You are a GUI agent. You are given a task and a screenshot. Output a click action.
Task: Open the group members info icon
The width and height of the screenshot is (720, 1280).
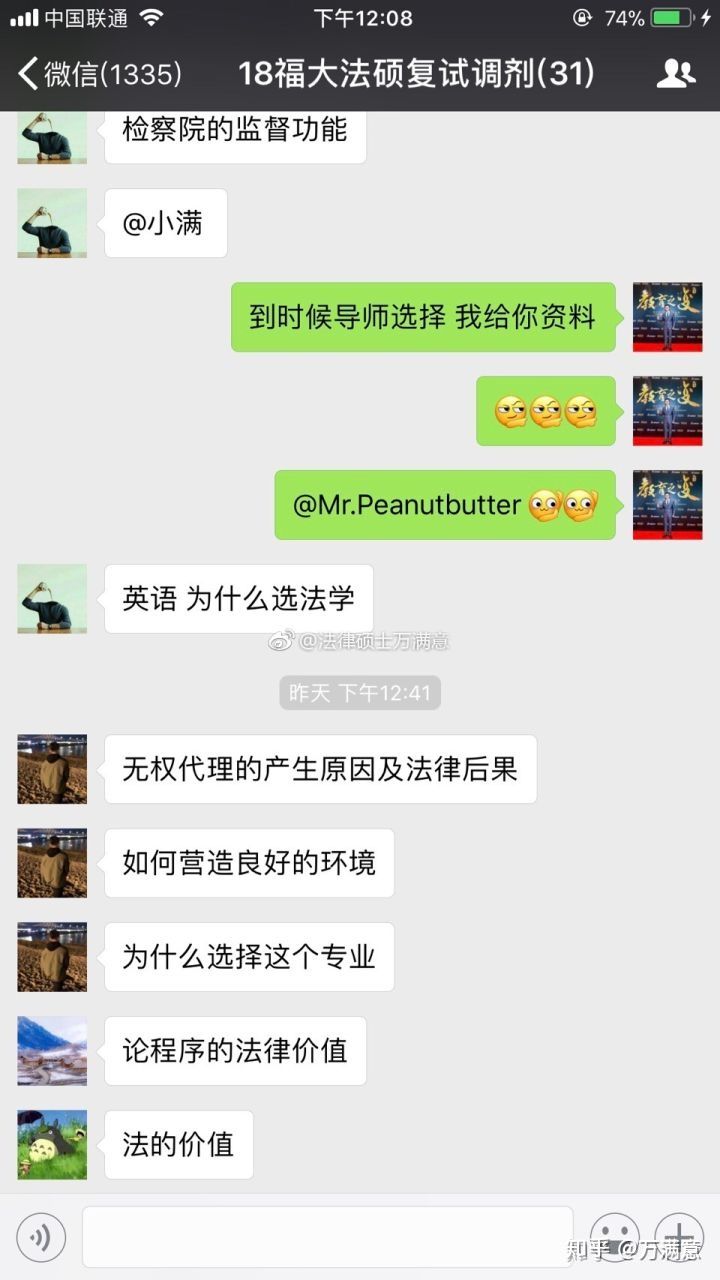pos(676,73)
